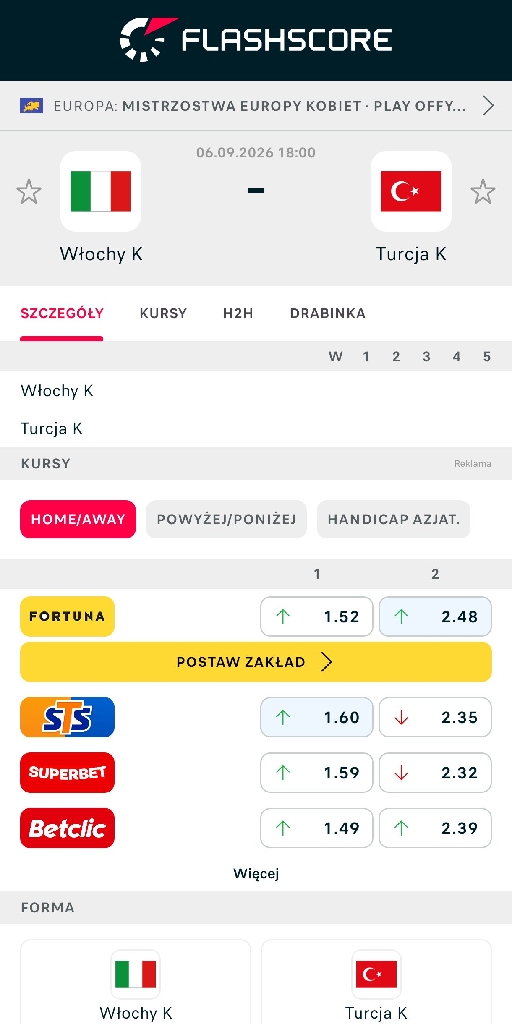
Task: Favorite Włochy K with its star
Action: tap(29, 192)
